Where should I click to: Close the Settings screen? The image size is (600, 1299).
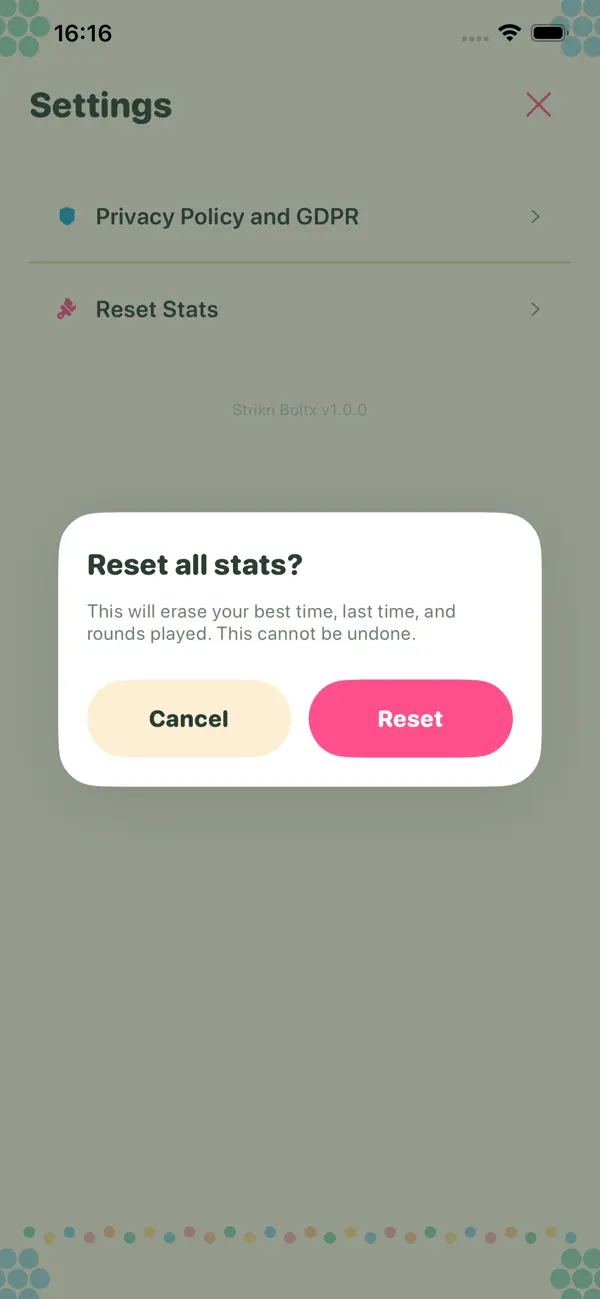coord(538,104)
